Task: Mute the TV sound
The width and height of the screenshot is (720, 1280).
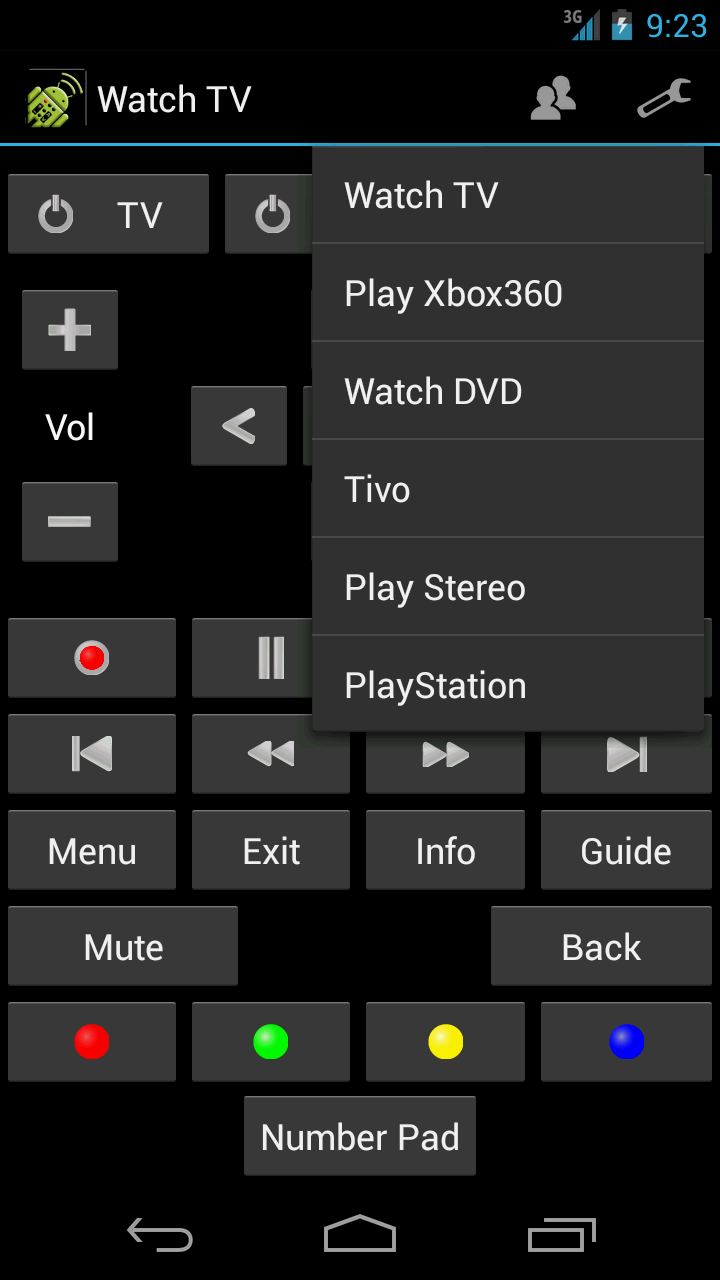Action: click(x=123, y=946)
